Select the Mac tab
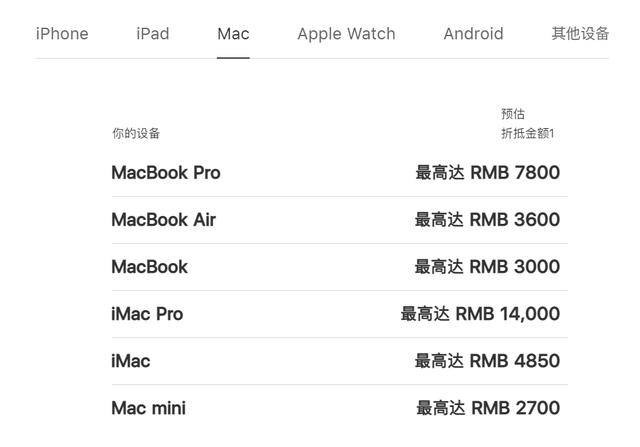 (x=233, y=34)
